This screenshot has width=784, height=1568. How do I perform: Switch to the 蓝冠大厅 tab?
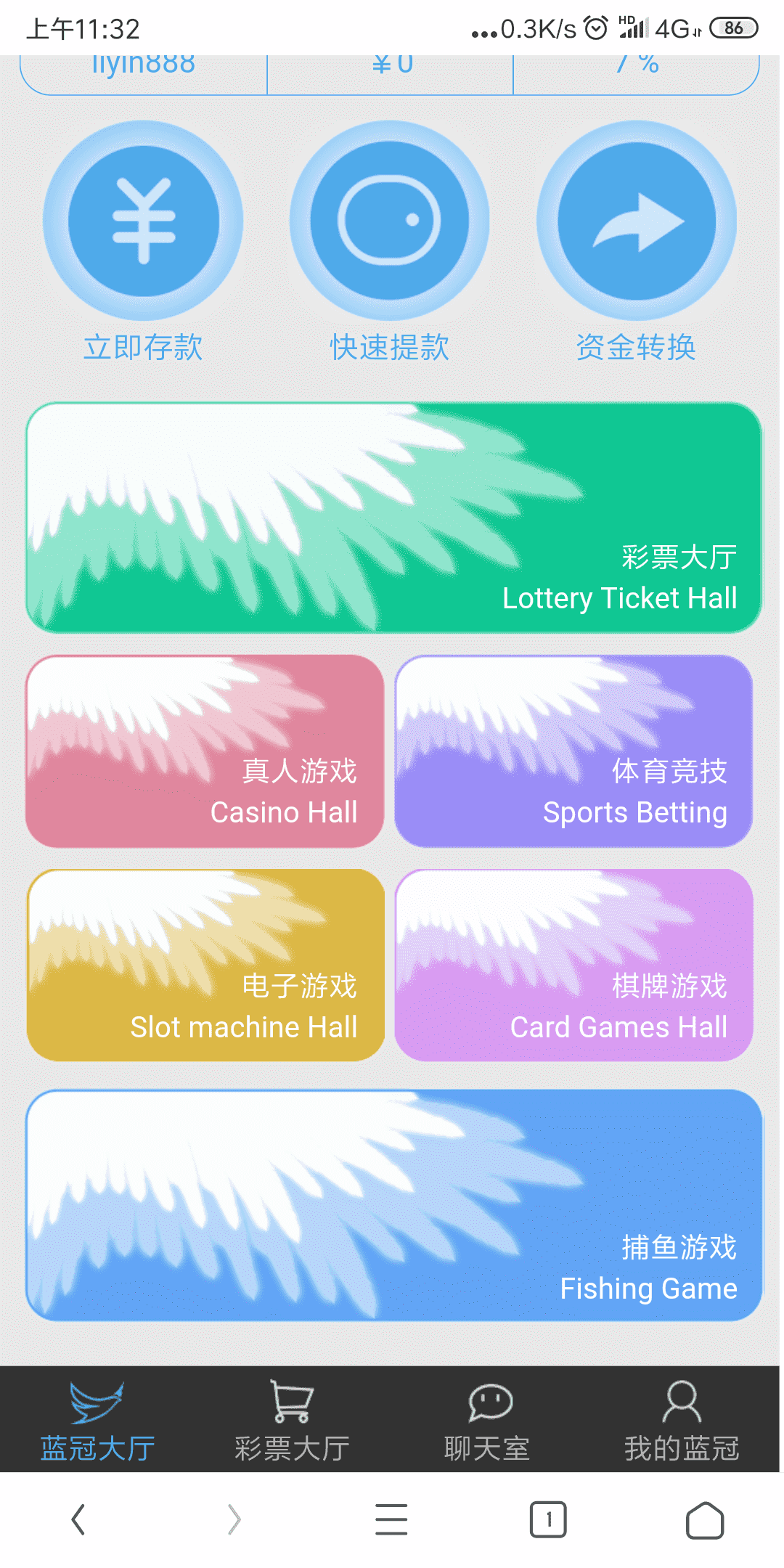click(x=97, y=1421)
